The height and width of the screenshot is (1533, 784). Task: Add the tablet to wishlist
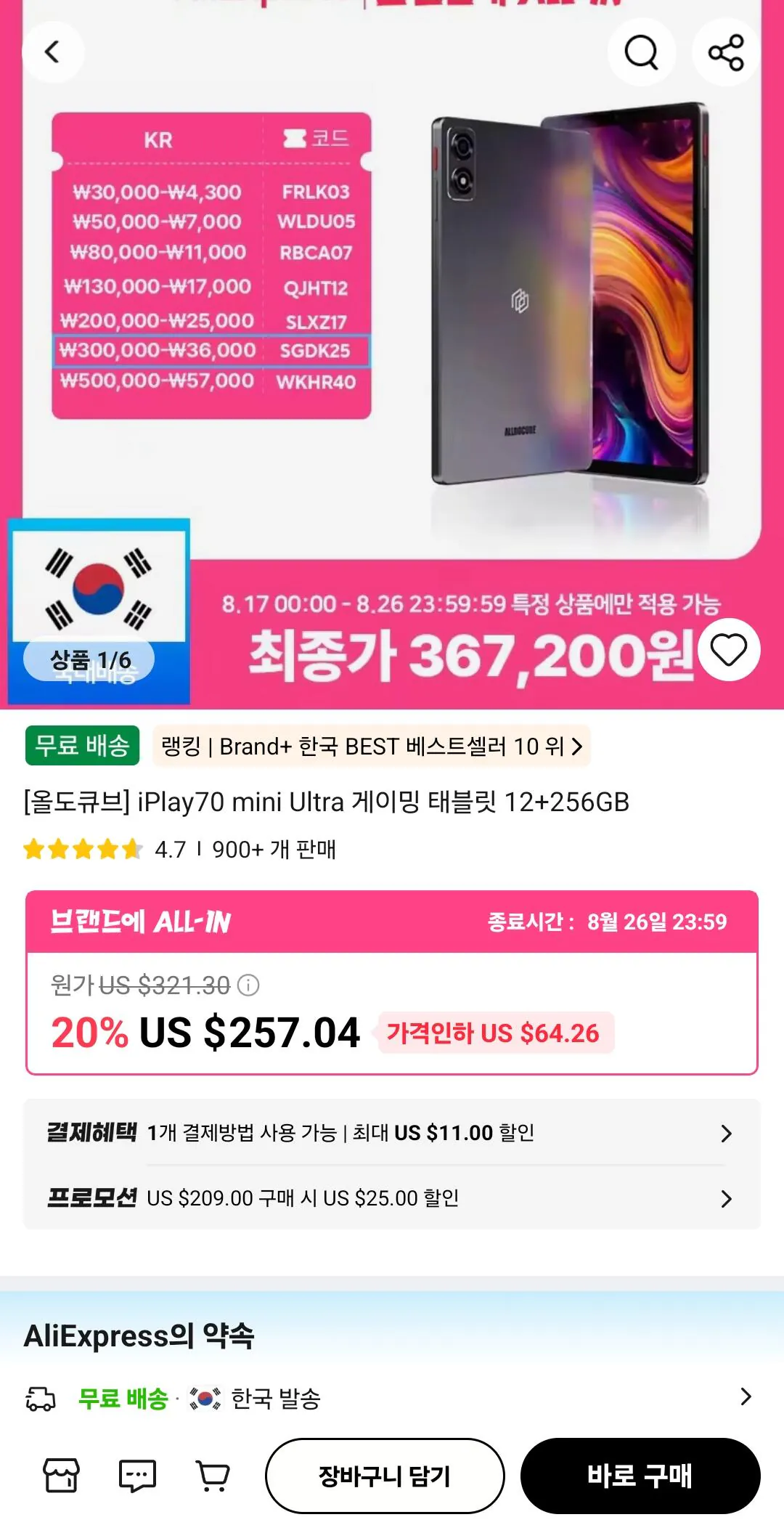coord(728,649)
